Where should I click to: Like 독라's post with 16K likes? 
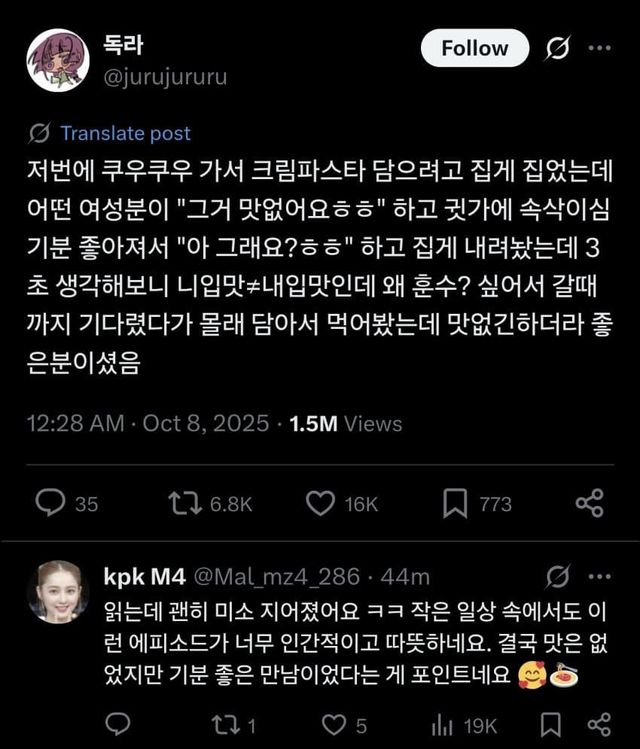tap(320, 503)
